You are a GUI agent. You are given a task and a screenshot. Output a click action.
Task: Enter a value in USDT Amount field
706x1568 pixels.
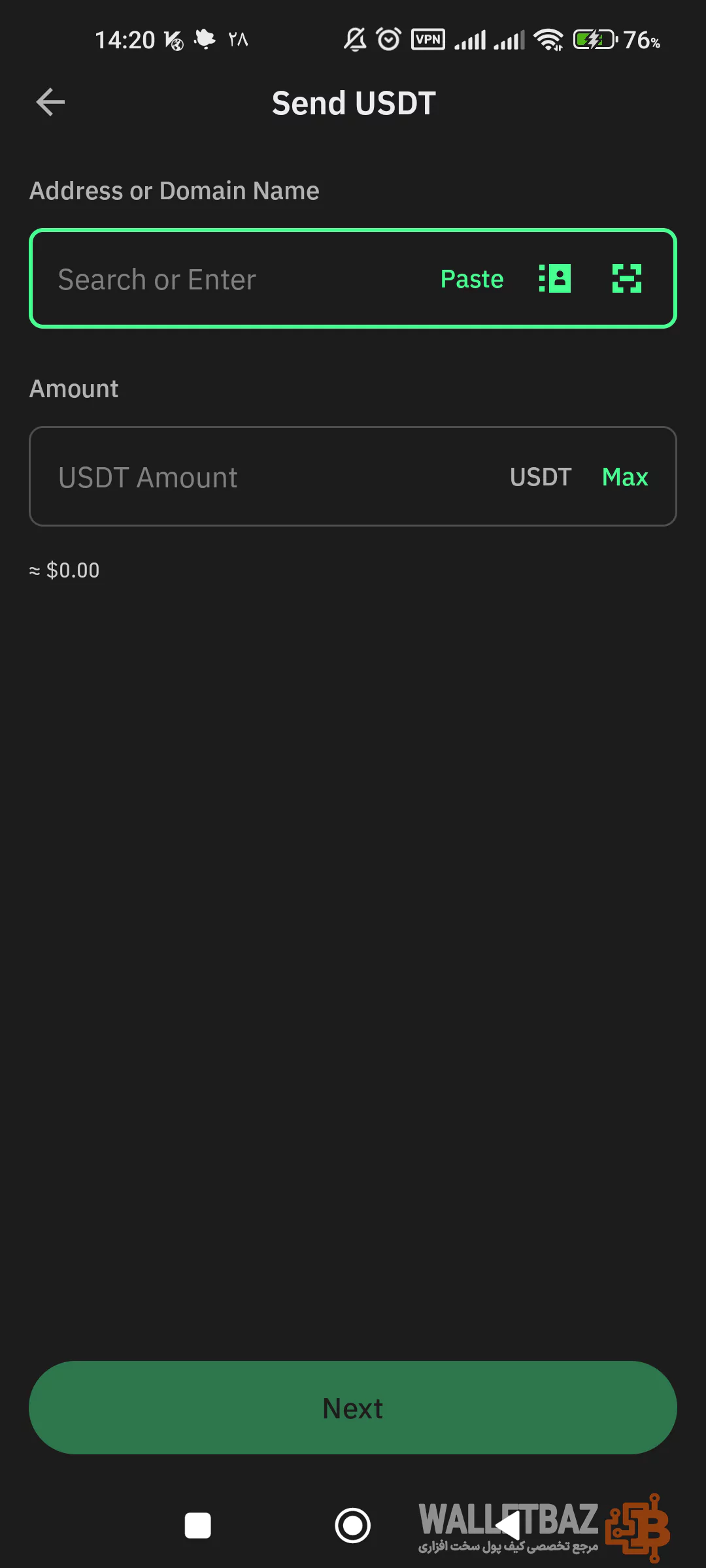tap(261, 478)
